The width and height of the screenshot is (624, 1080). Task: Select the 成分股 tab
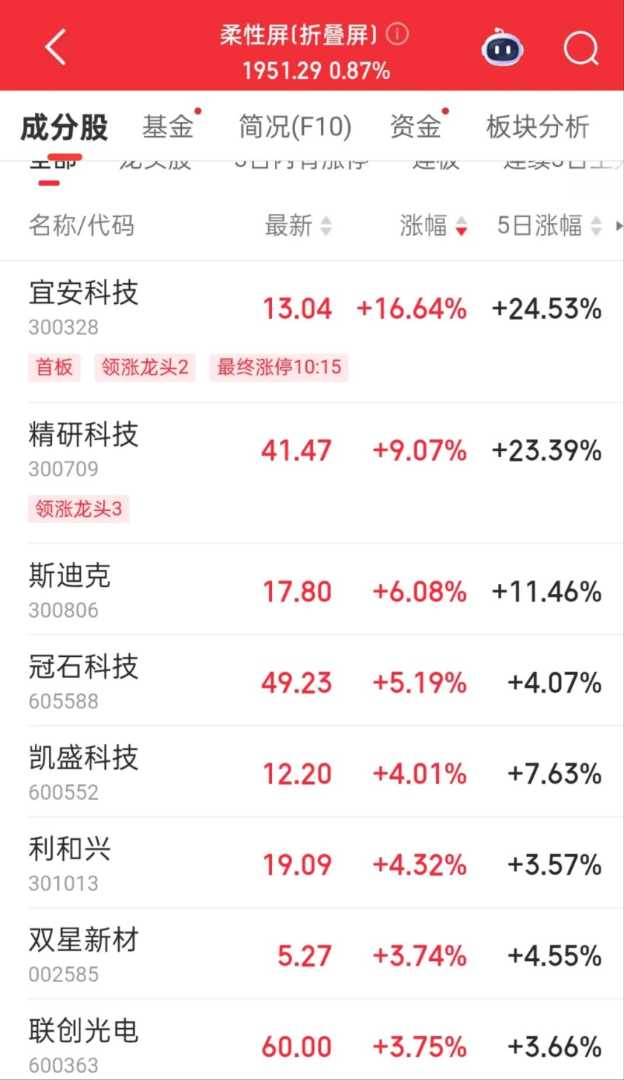coord(64,127)
